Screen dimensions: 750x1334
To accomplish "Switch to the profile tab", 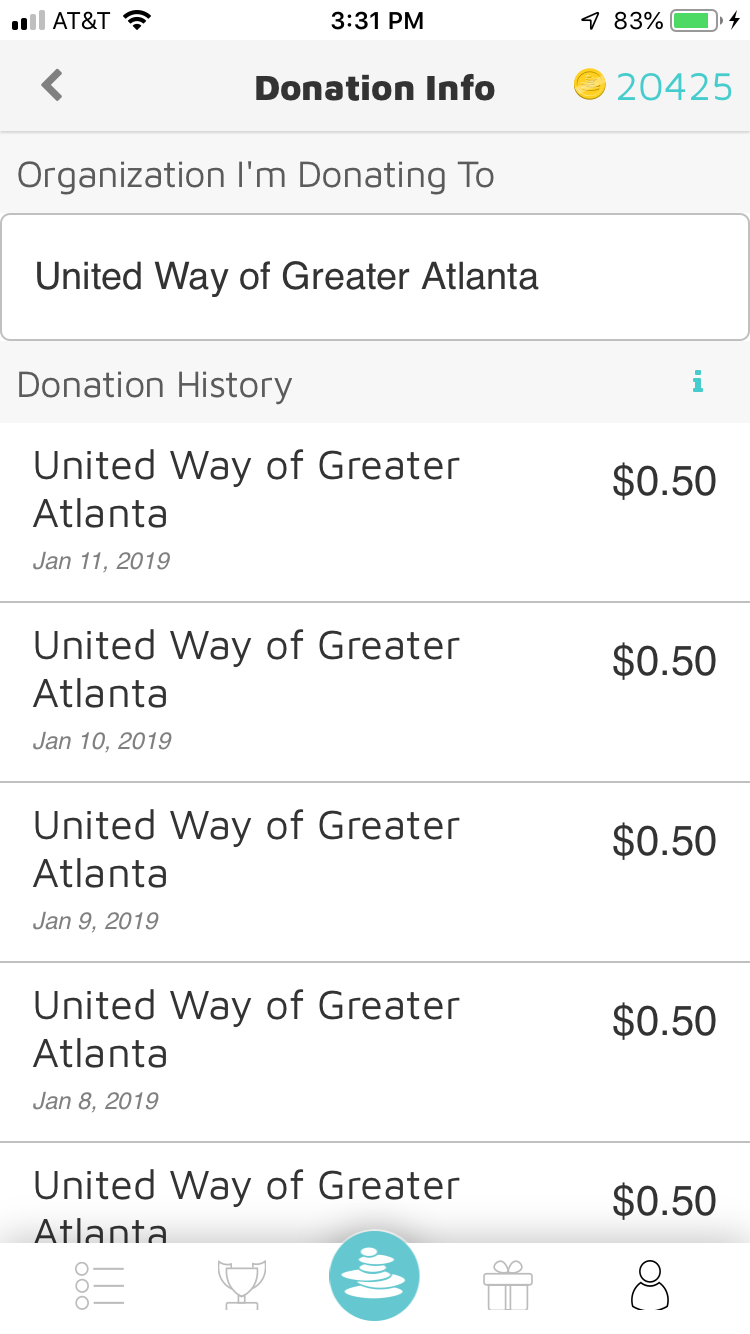I will click(650, 1285).
